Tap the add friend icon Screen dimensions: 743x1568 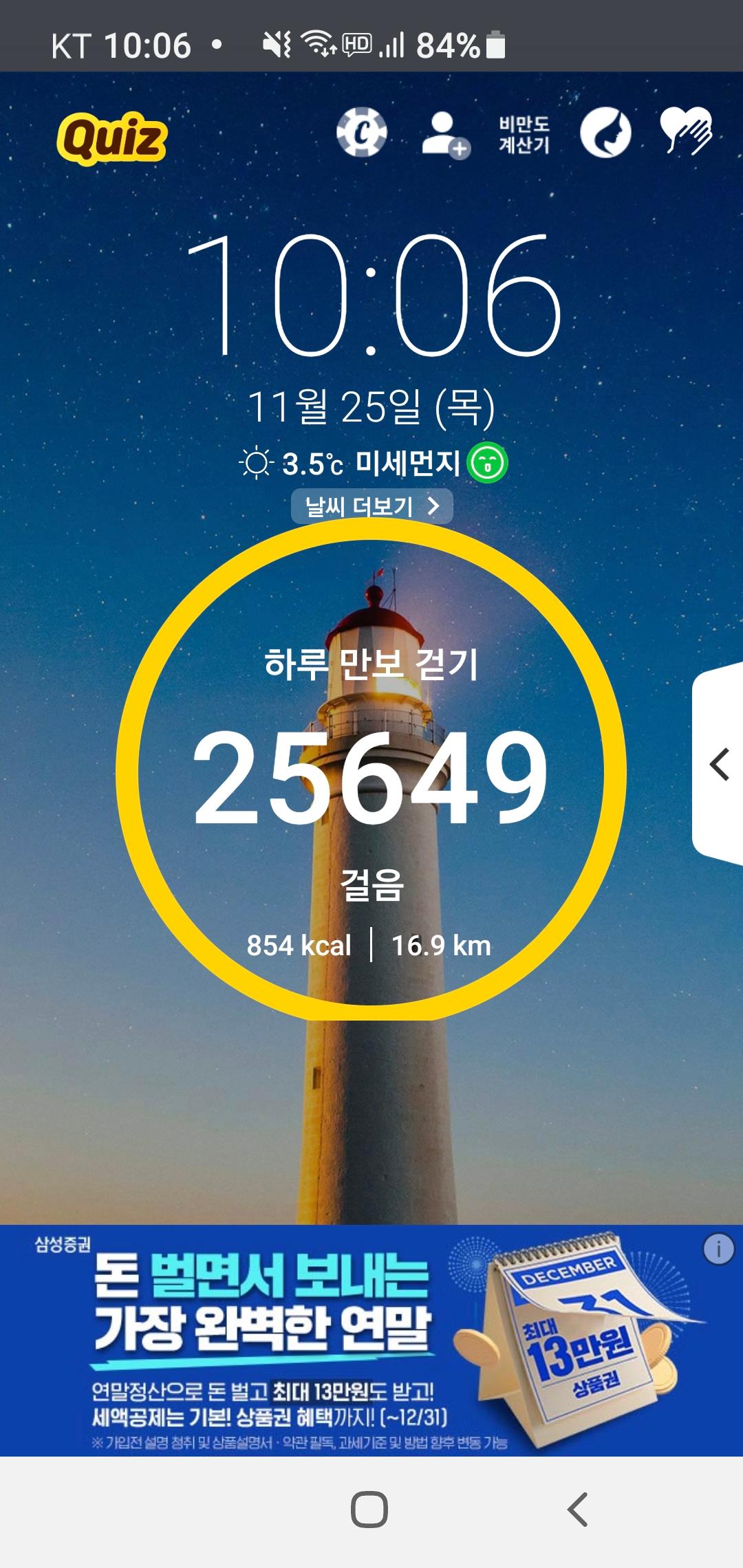(445, 134)
